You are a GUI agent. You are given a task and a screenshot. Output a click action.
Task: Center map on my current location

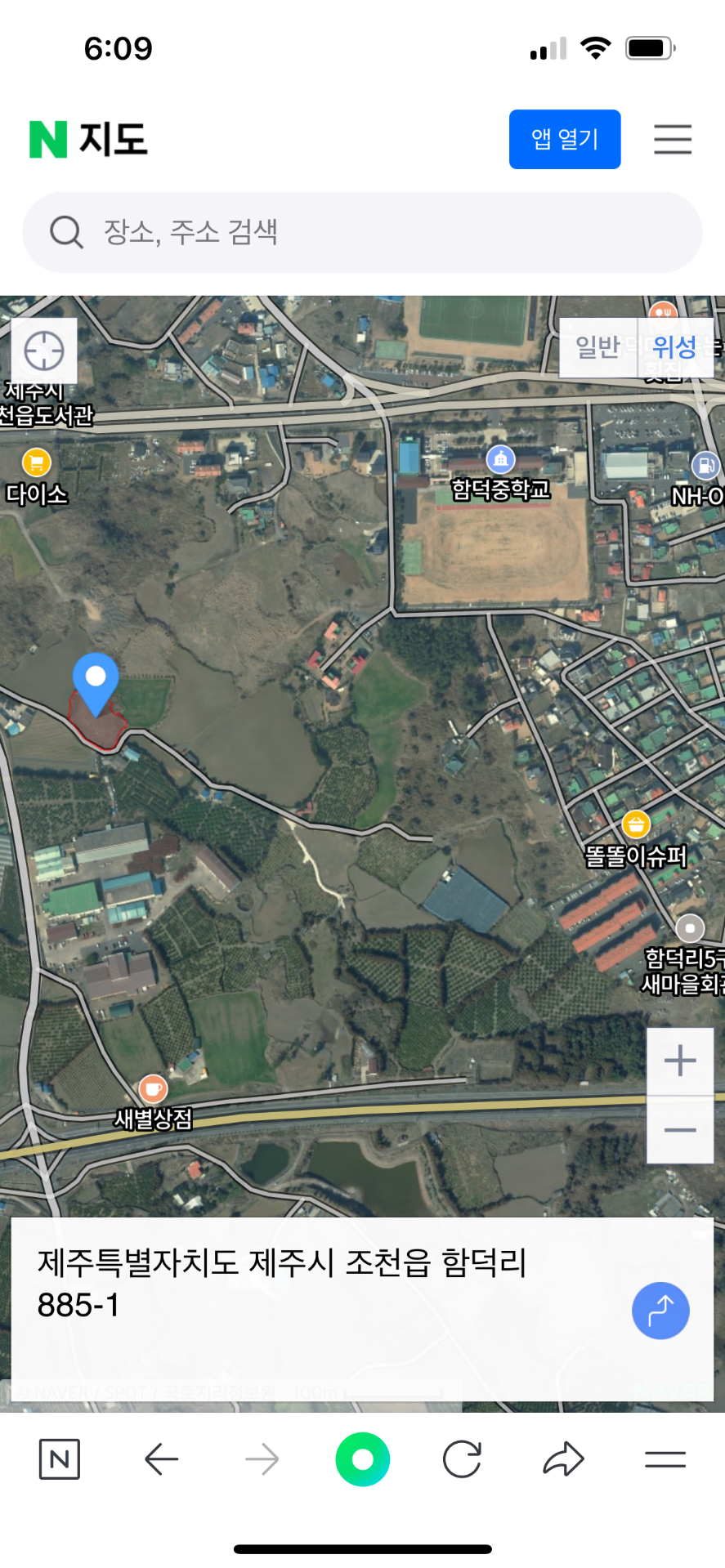(x=44, y=351)
